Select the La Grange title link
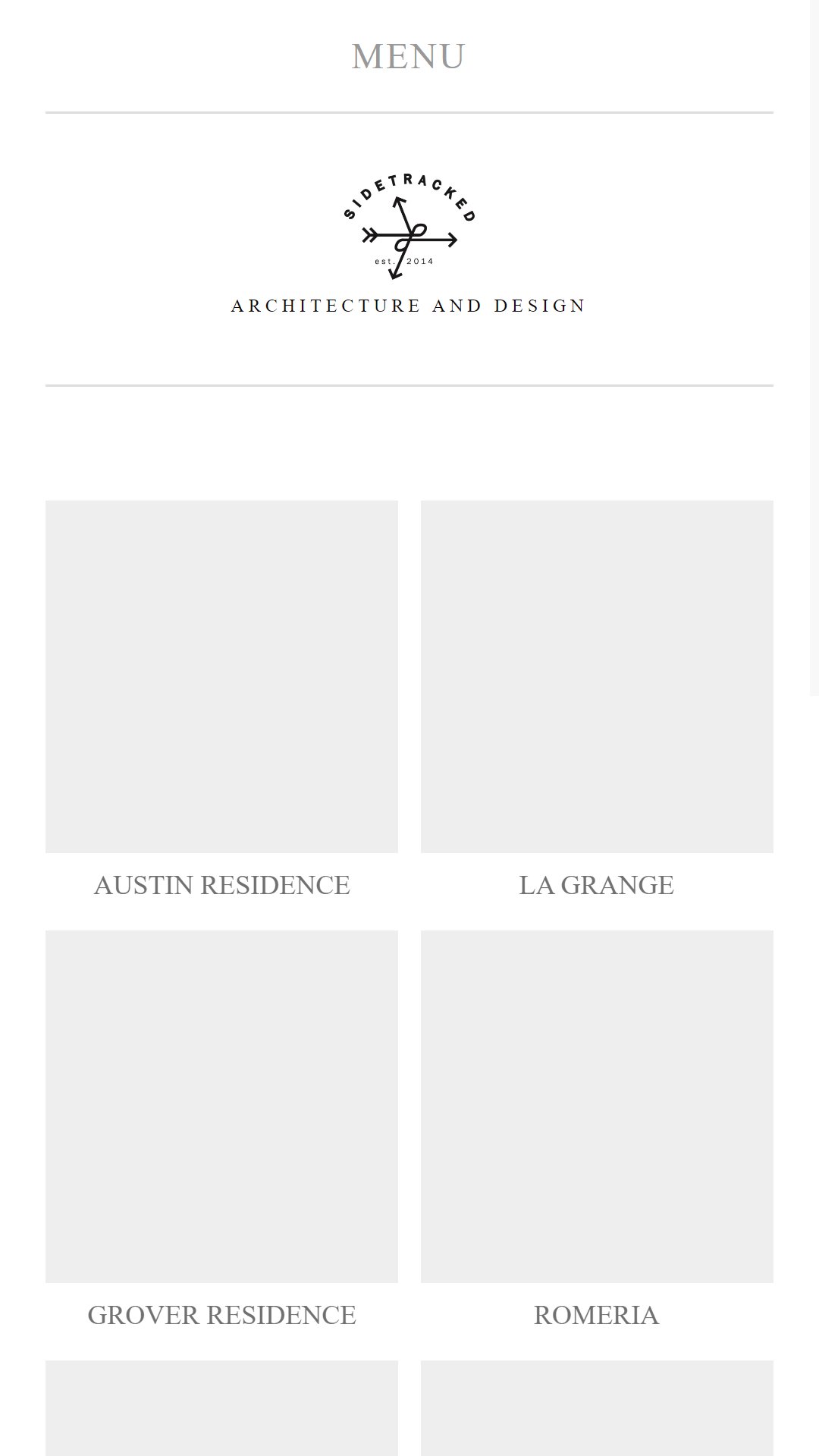Screen dimensions: 819x1456 [597, 885]
